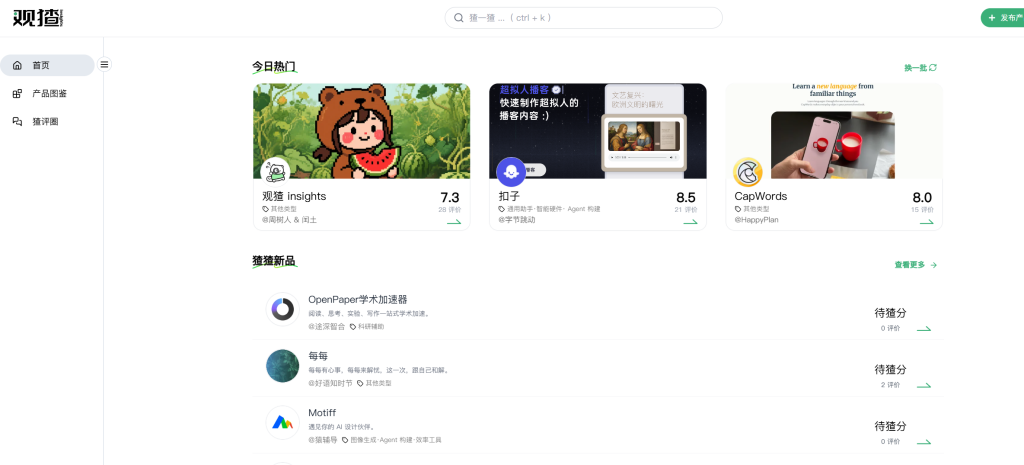Screen dimensions: 1024x465
Task: Open the 观猹 insights card
Action: pyautogui.click(x=361, y=157)
